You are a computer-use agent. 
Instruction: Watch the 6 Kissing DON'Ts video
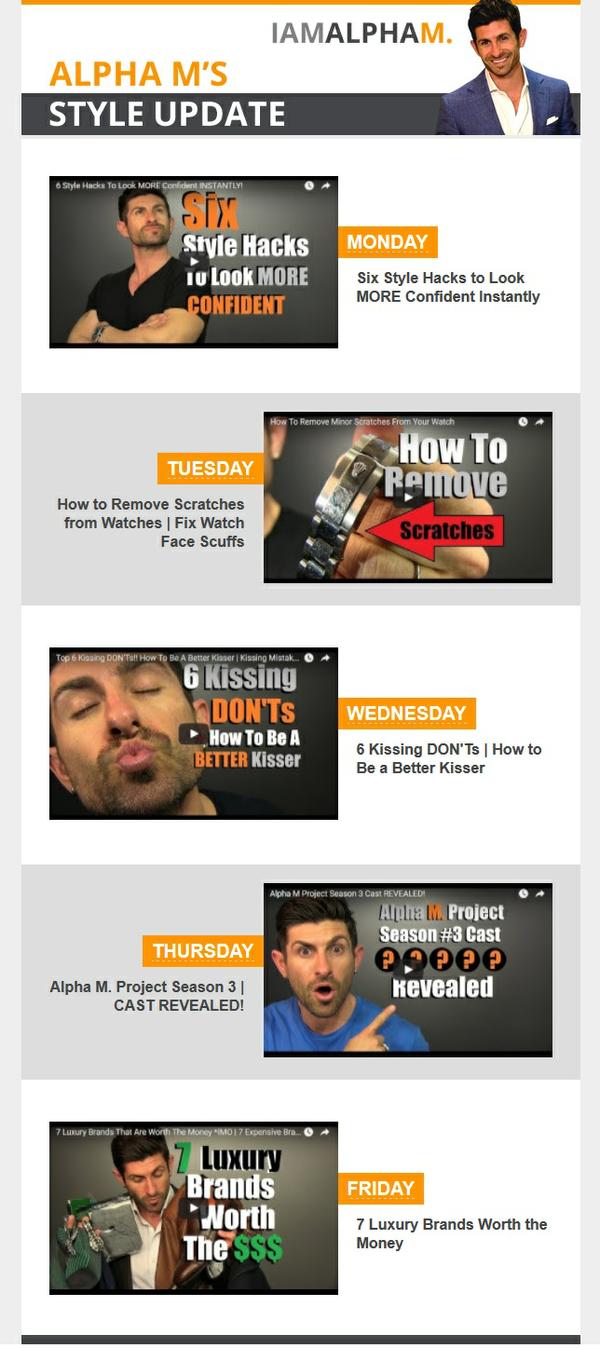pos(193,733)
